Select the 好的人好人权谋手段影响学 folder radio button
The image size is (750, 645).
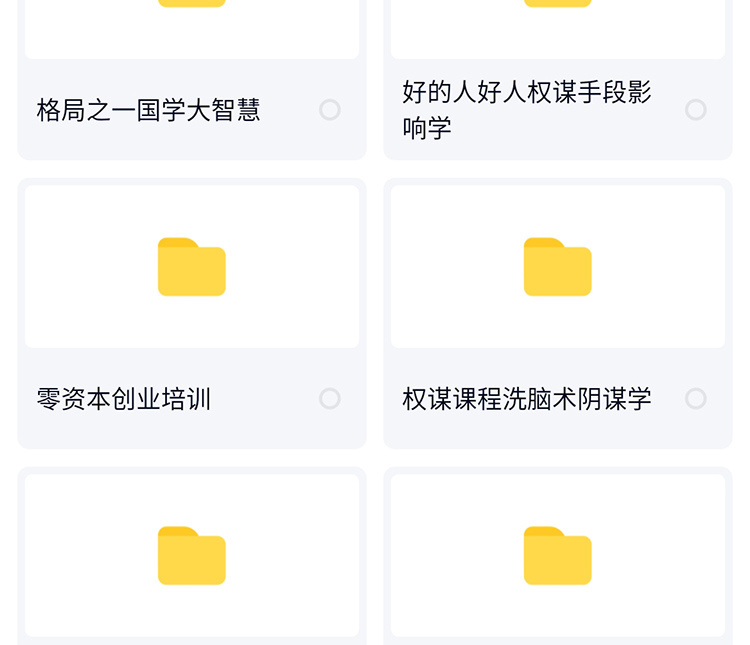(x=696, y=110)
